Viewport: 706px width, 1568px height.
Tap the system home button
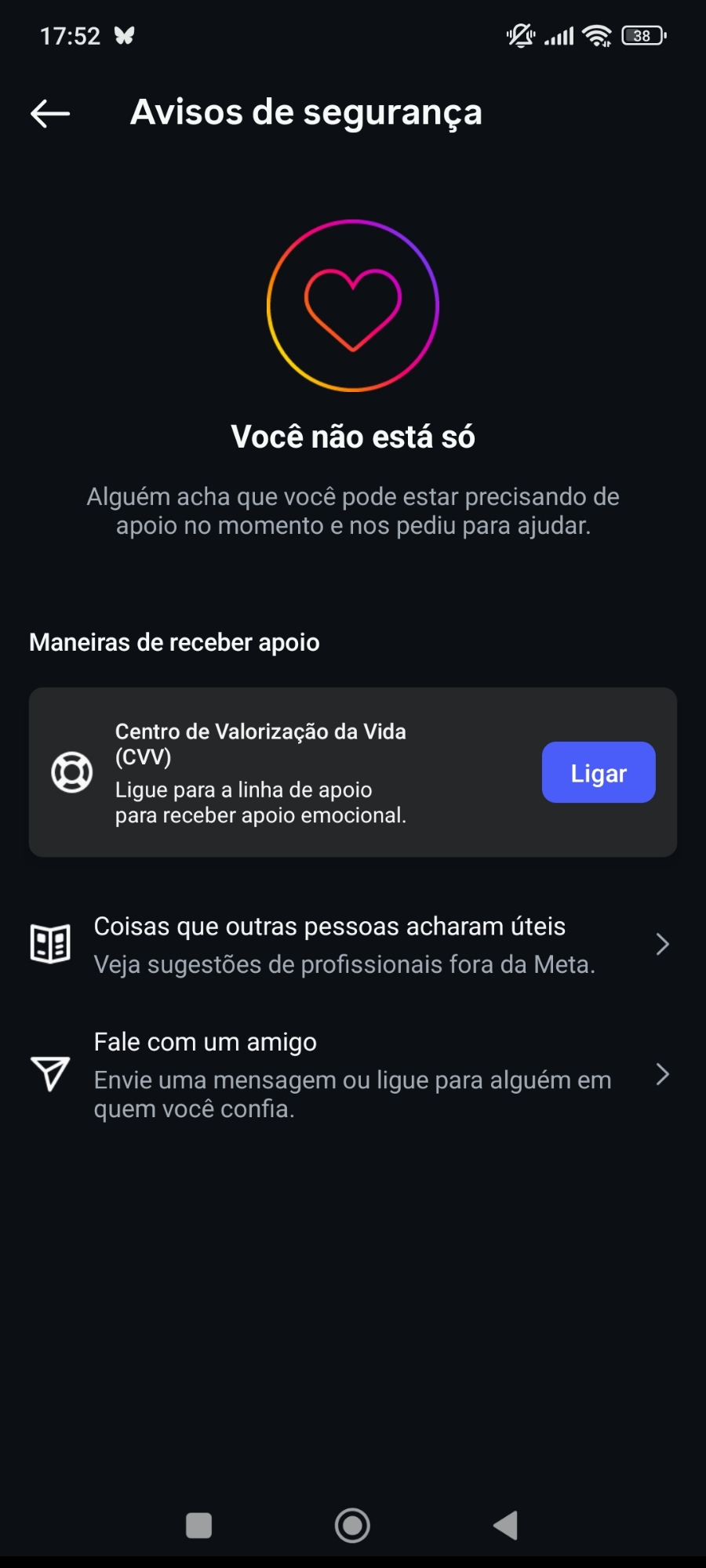(x=352, y=1526)
